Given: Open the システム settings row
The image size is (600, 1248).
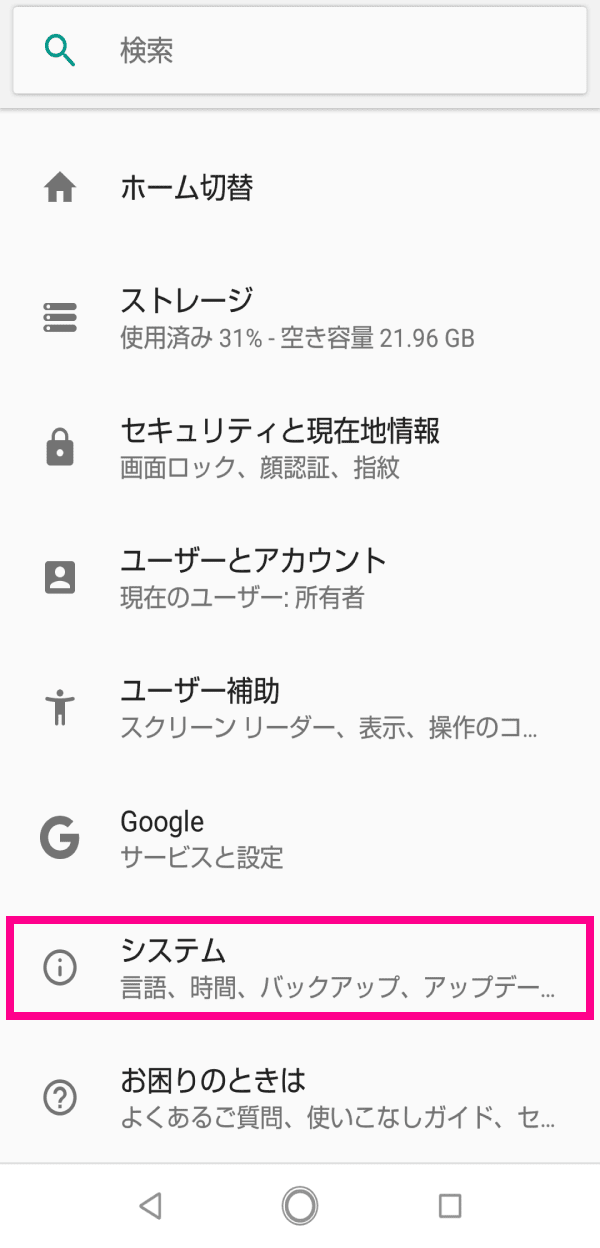Looking at the screenshot, I should (x=300, y=969).
